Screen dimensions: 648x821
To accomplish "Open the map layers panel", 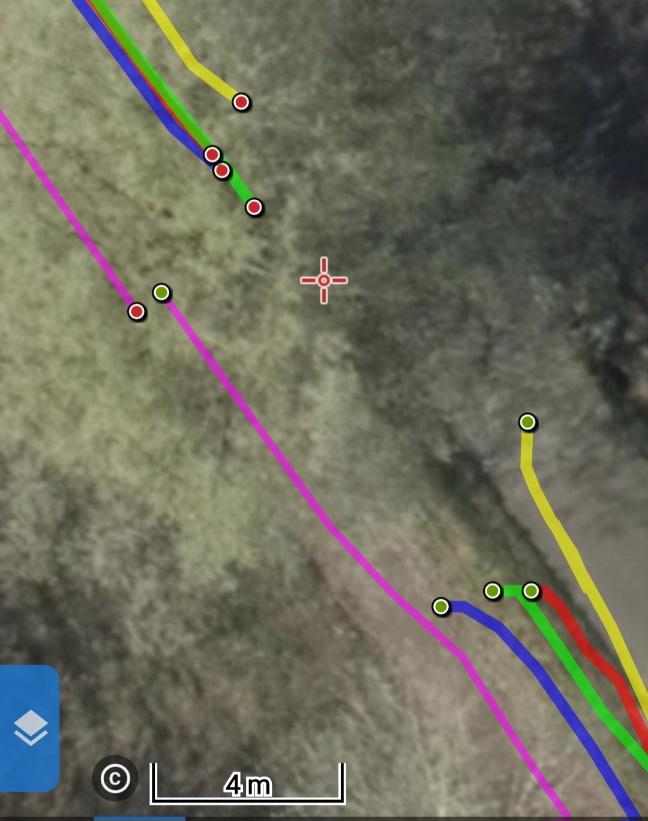I will 30,727.
